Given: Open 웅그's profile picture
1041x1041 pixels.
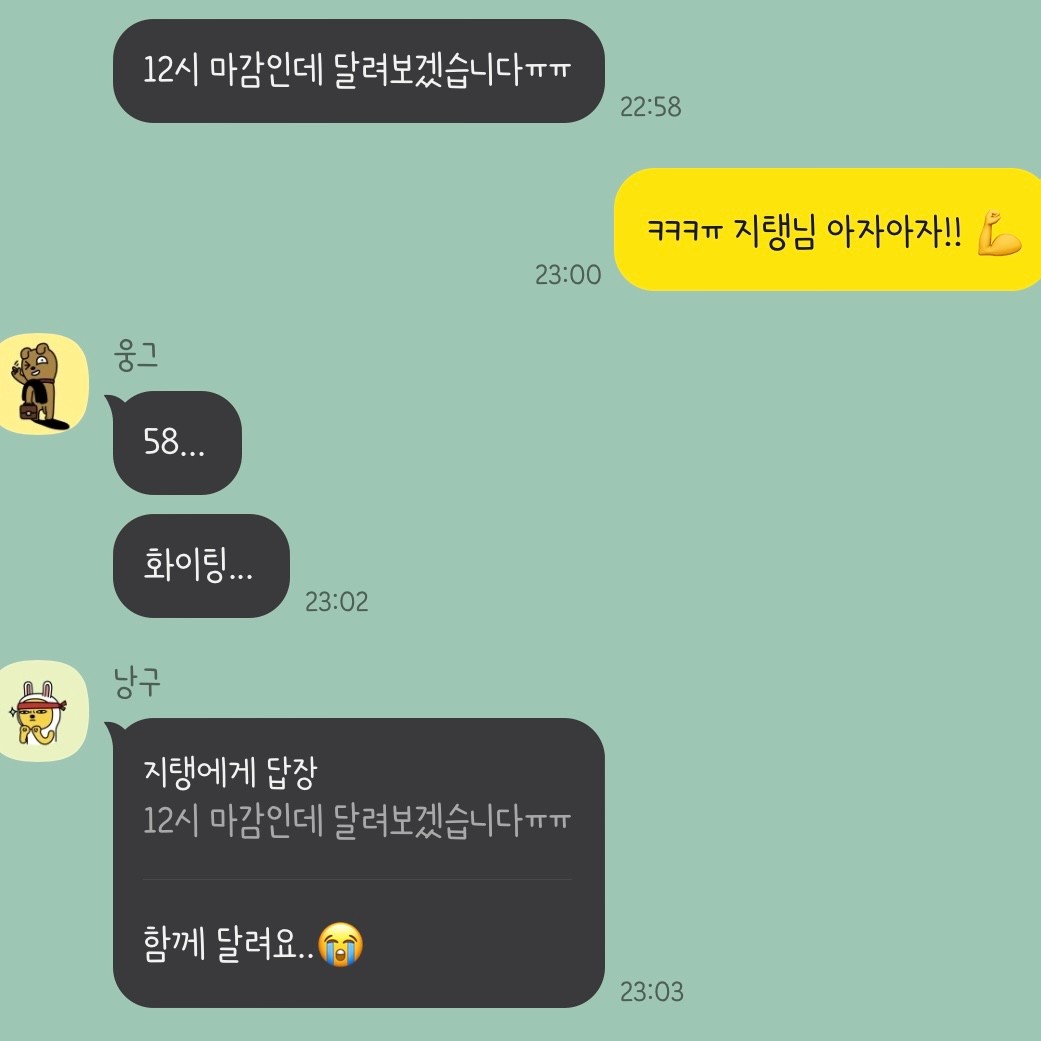Looking at the screenshot, I should tap(43, 384).
